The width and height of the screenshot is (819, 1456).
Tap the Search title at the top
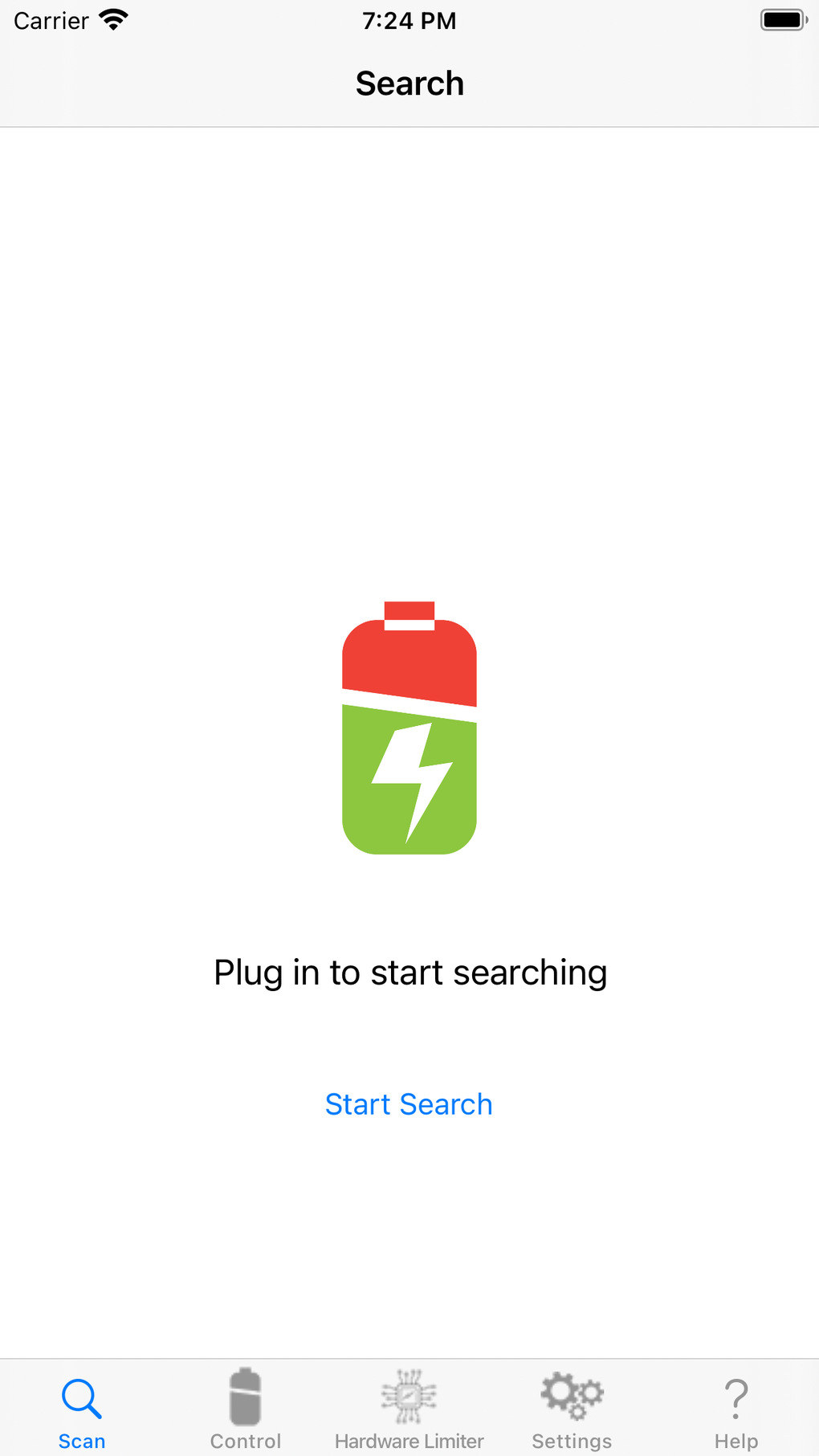point(409,83)
